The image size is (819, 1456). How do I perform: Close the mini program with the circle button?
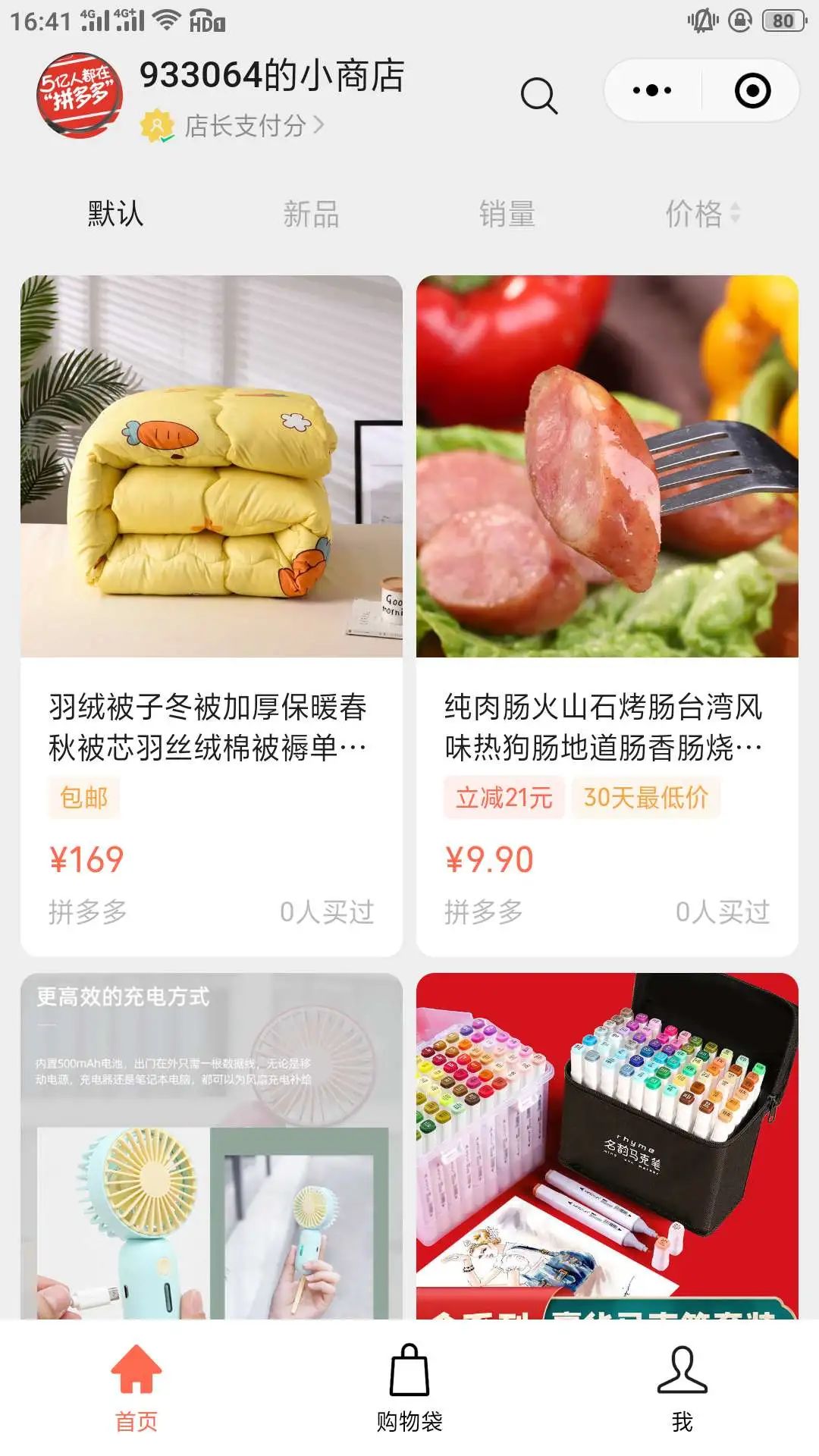point(752,91)
